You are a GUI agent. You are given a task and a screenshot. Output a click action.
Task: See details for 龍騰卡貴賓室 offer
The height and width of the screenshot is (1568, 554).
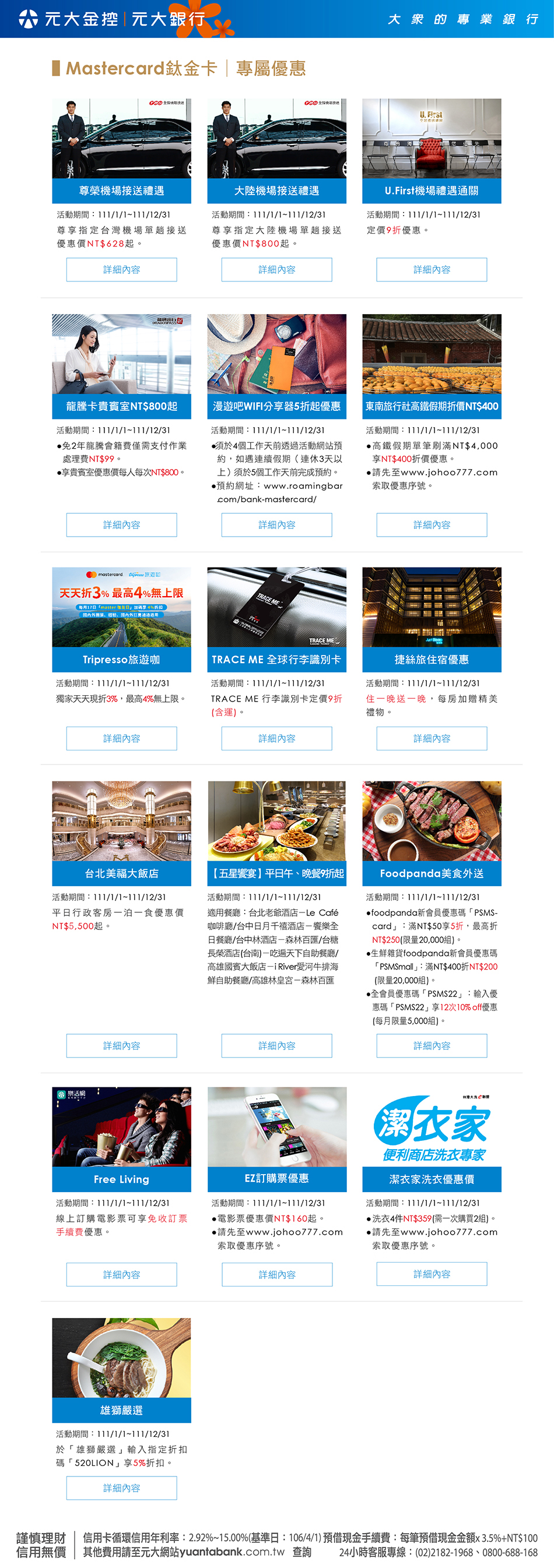point(121,524)
